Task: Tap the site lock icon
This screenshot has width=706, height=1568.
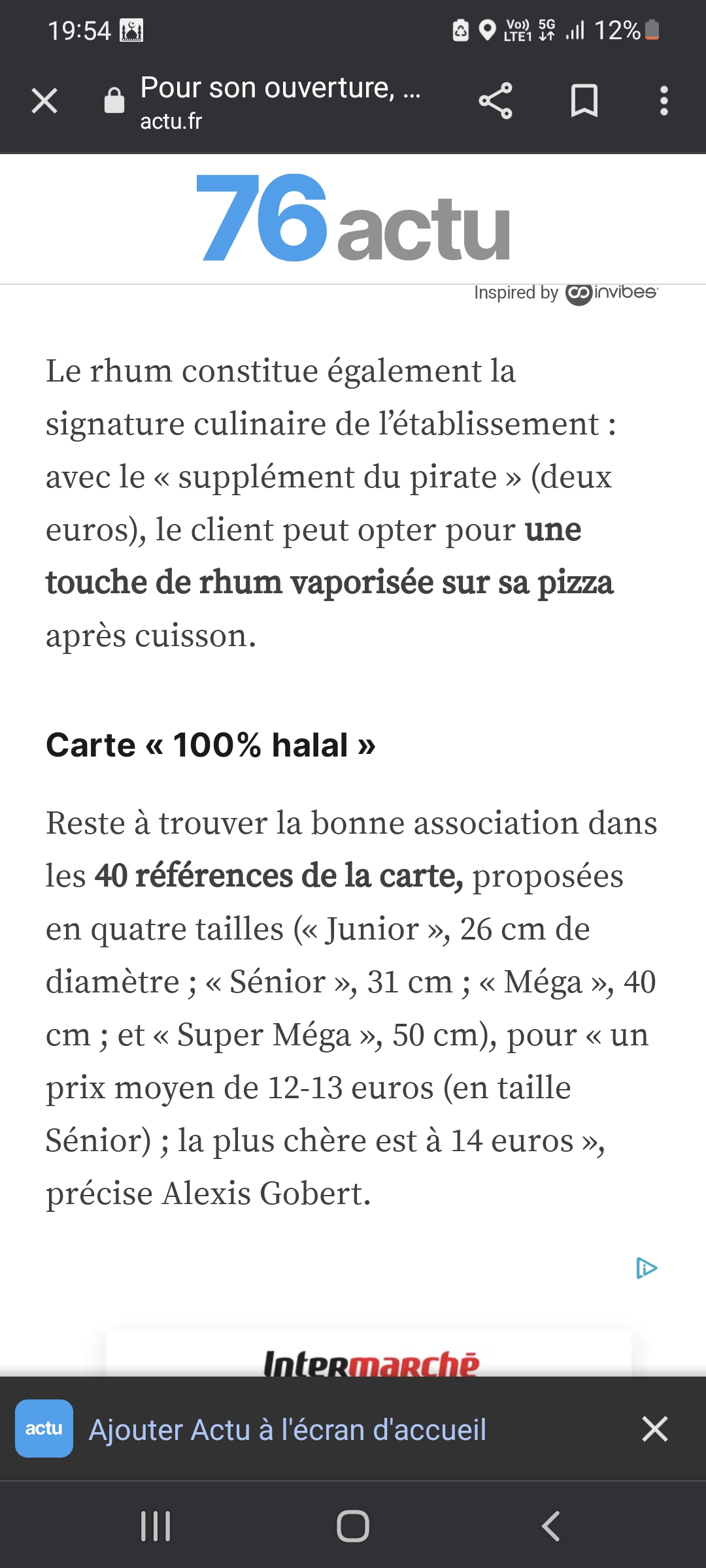Action: point(114,101)
